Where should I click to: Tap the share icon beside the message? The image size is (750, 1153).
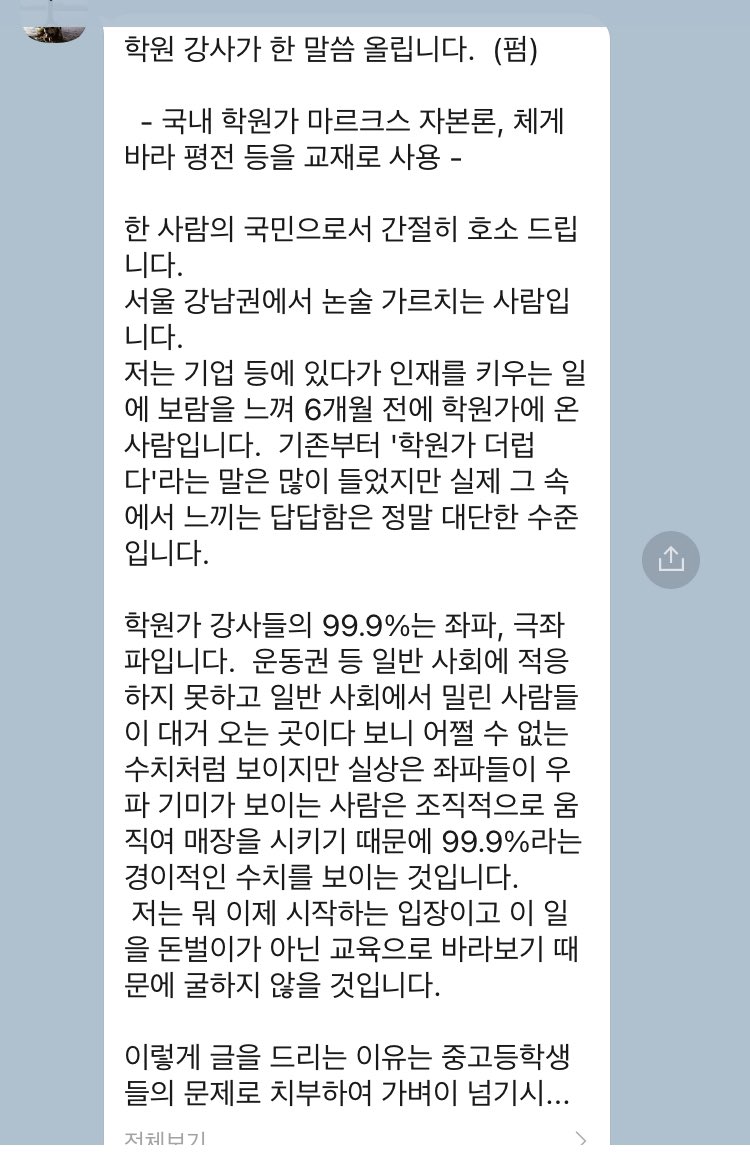(671, 559)
